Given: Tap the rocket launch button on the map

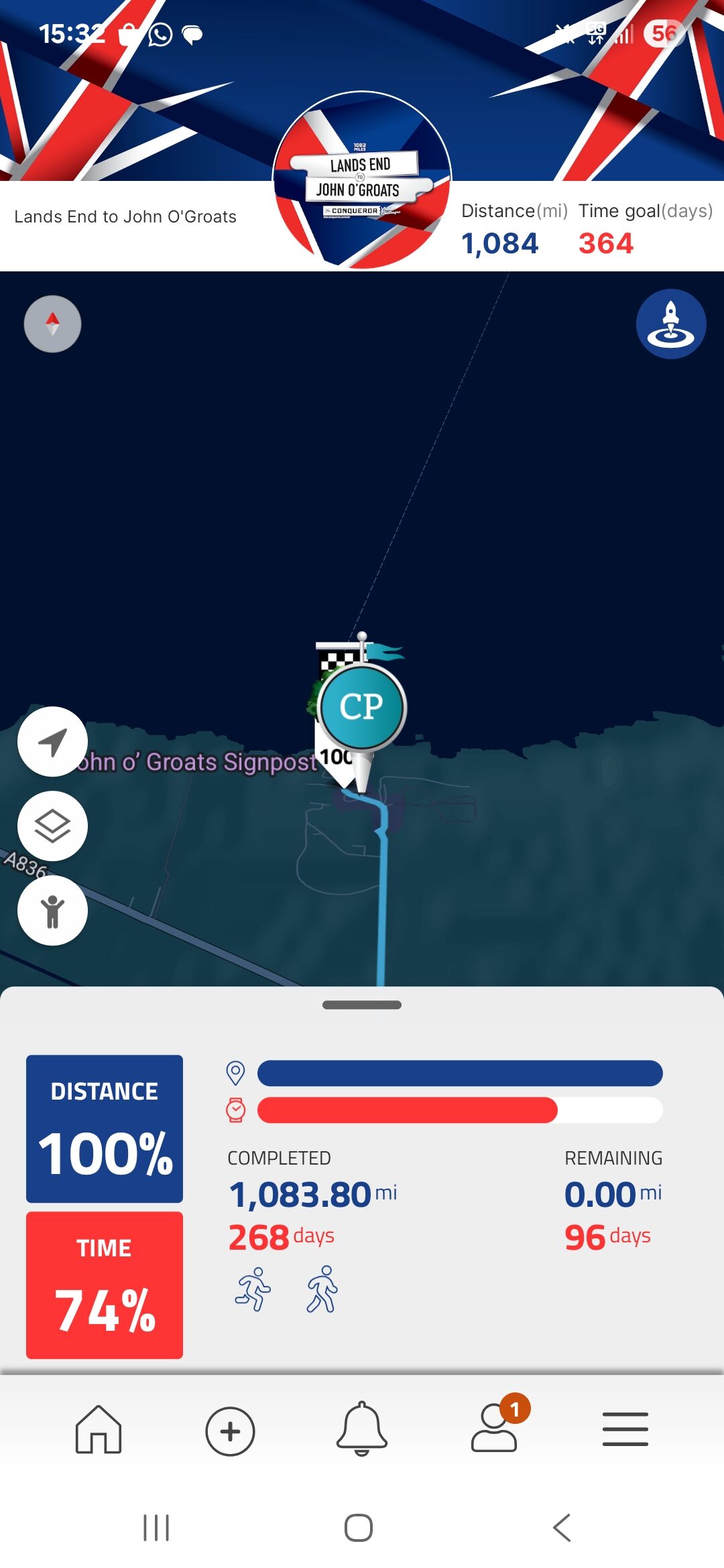Looking at the screenshot, I should tap(671, 324).
